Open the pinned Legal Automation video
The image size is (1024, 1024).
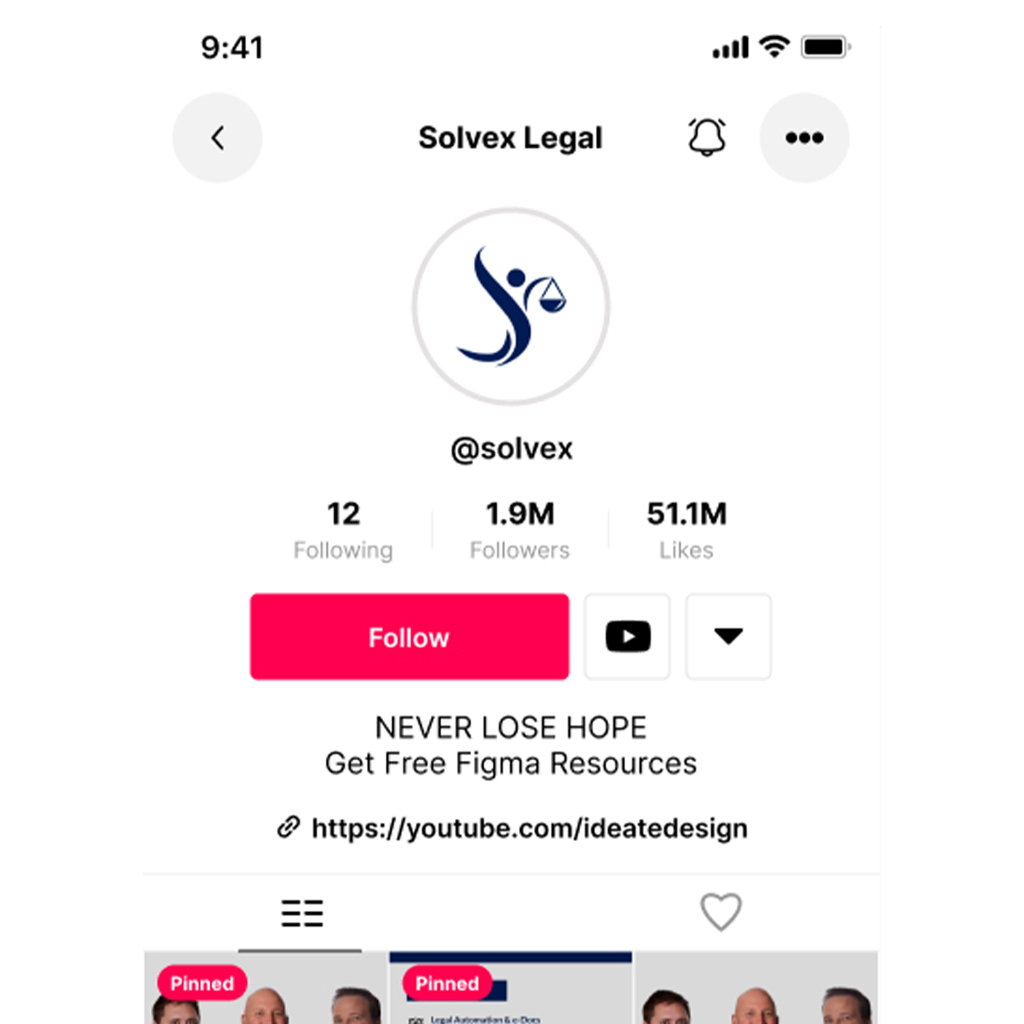510,990
